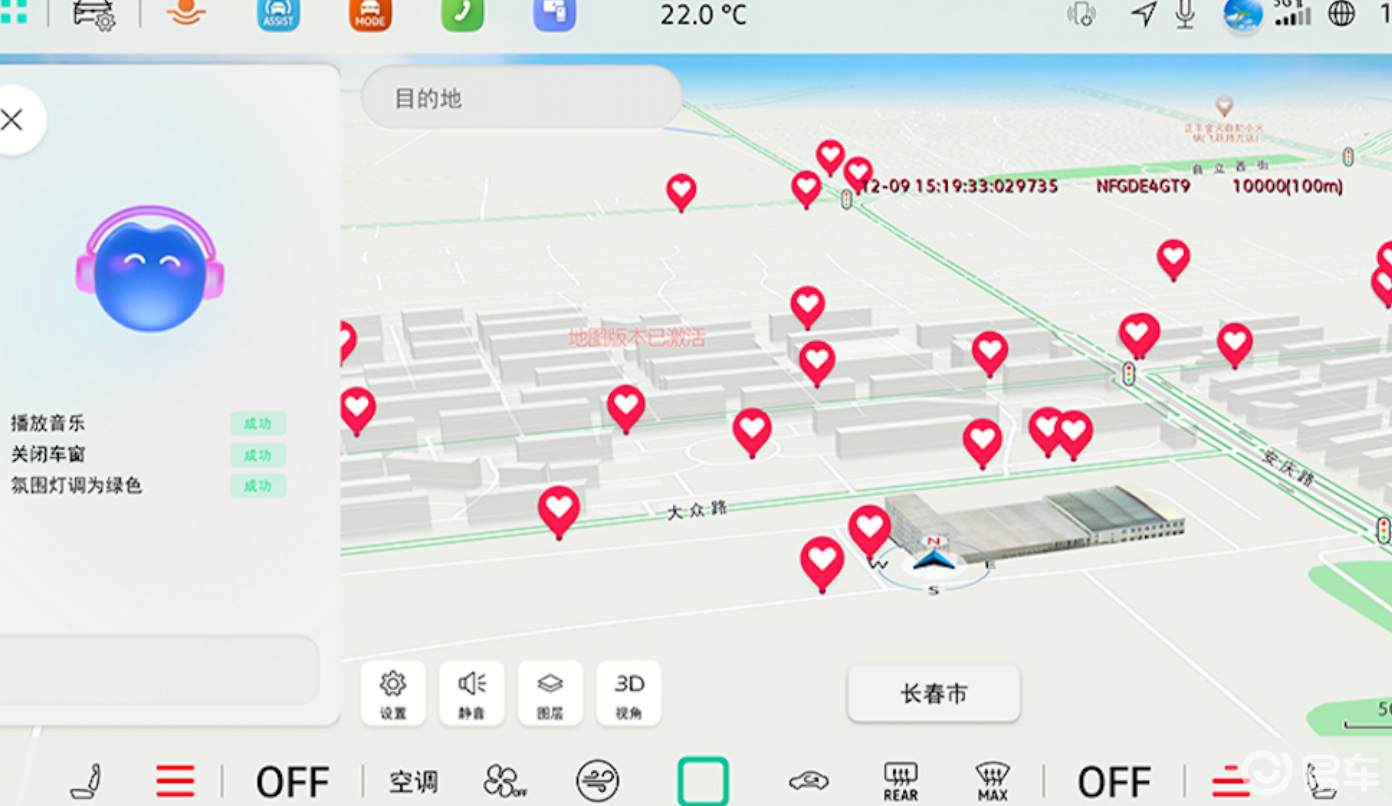Tap the green home square button
Image resolution: width=1392 pixels, height=806 pixels.
pos(702,781)
